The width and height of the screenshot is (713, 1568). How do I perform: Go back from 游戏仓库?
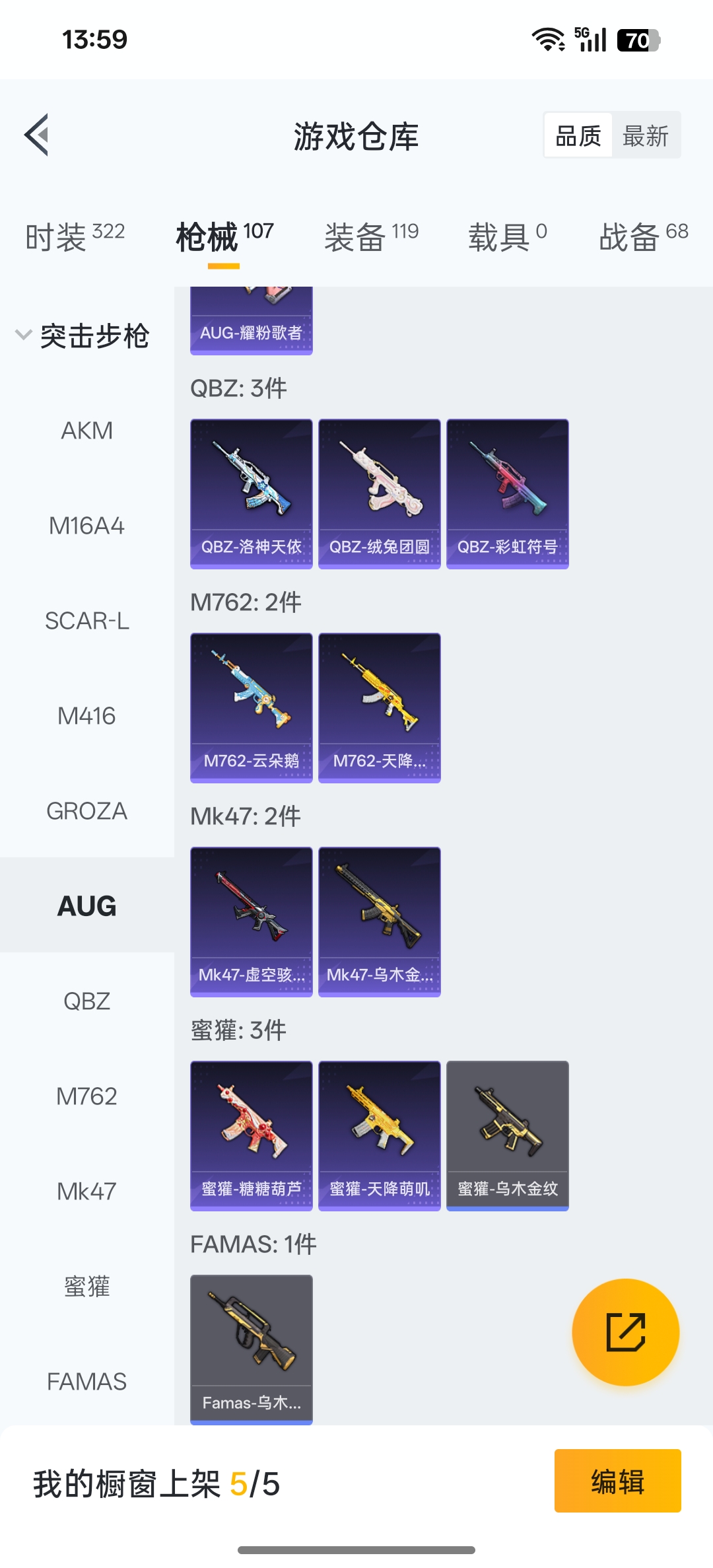(37, 135)
